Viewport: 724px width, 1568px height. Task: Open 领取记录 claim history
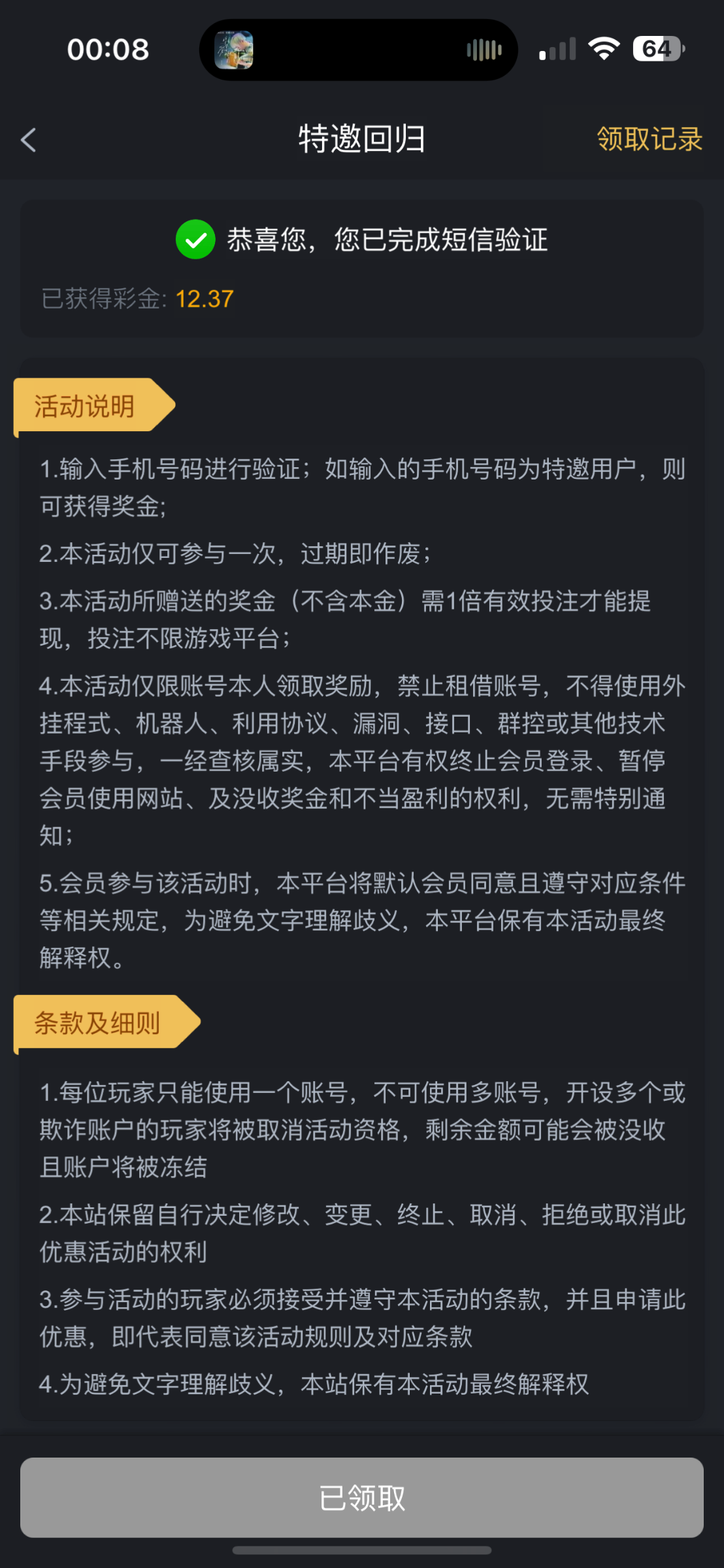[649, 139]
